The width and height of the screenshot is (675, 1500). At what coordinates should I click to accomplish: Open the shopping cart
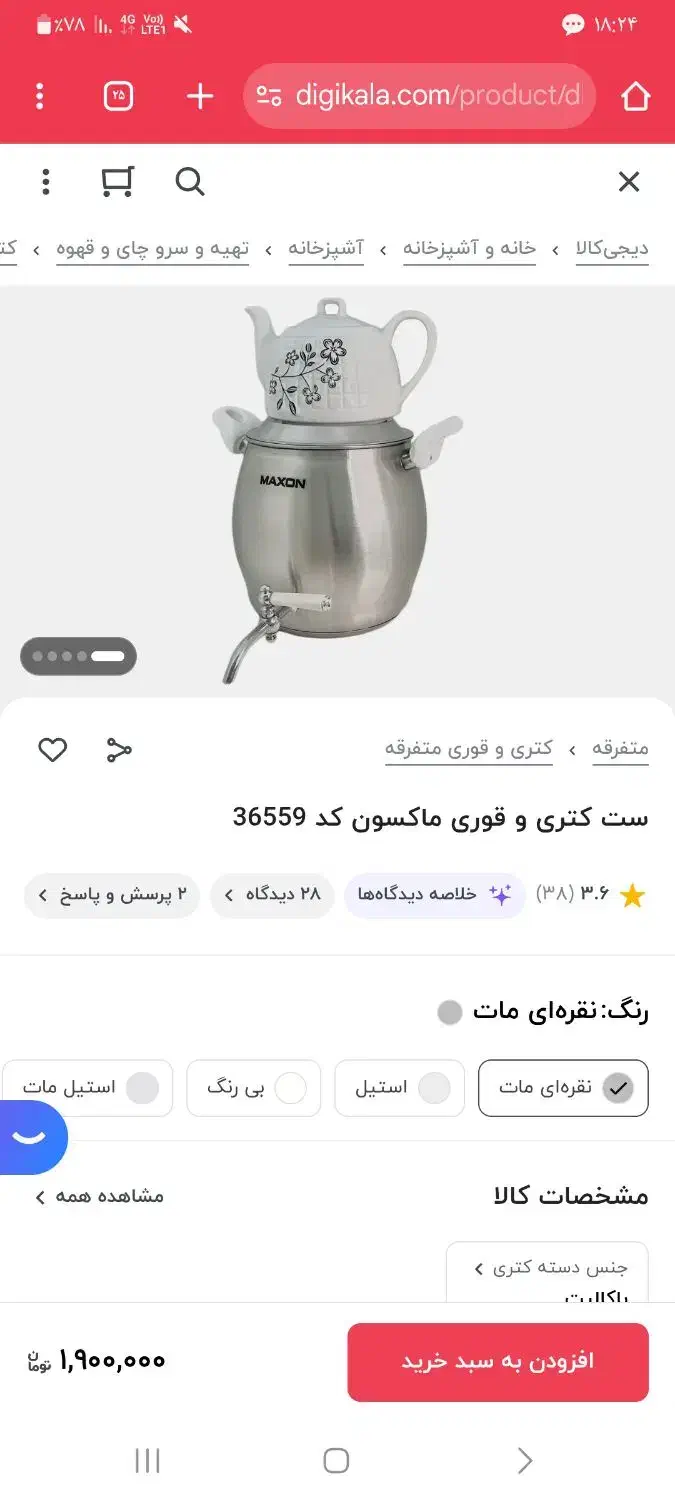coord(117,182)
